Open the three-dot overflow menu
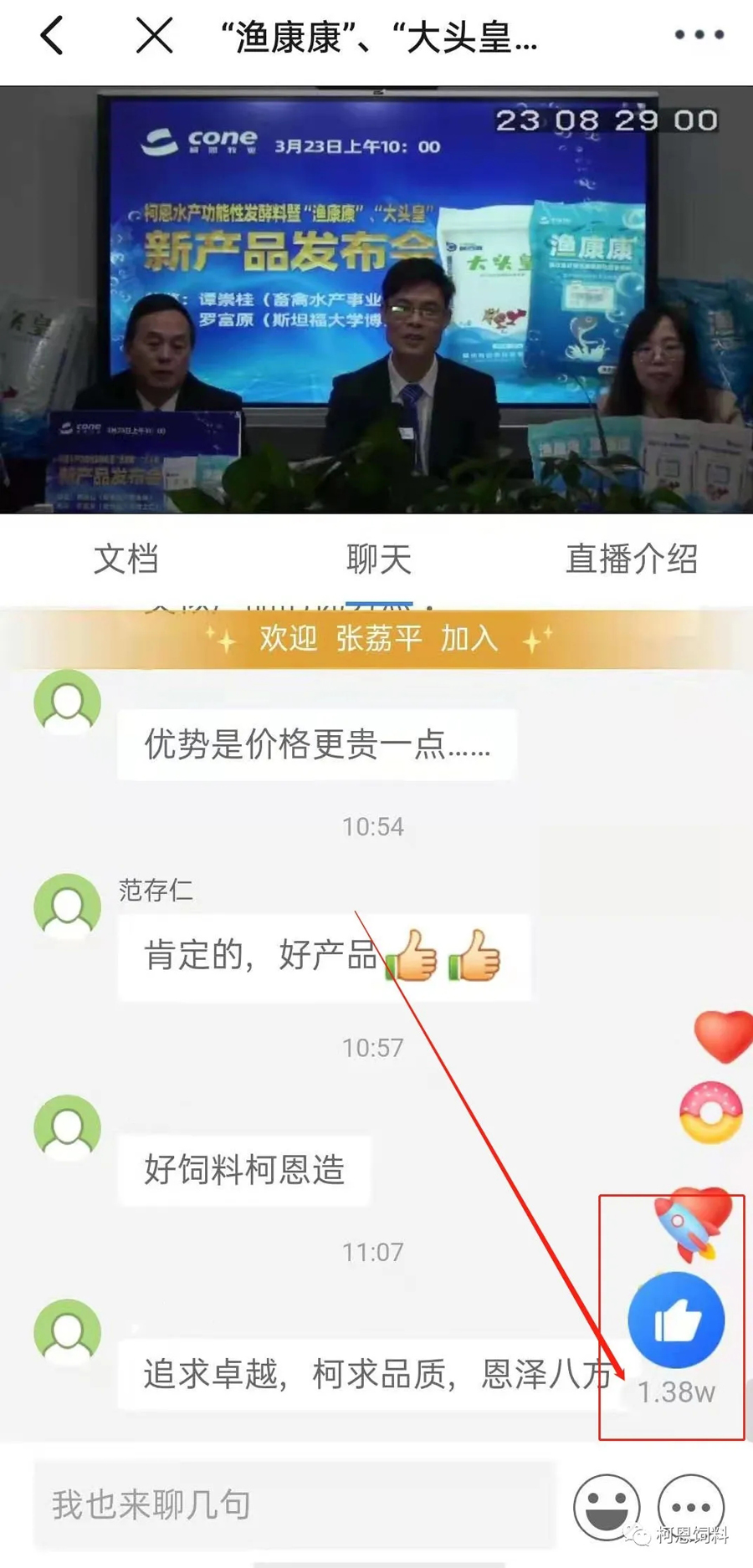Viewport: 753px width, 1568px height. click(699, 35)
